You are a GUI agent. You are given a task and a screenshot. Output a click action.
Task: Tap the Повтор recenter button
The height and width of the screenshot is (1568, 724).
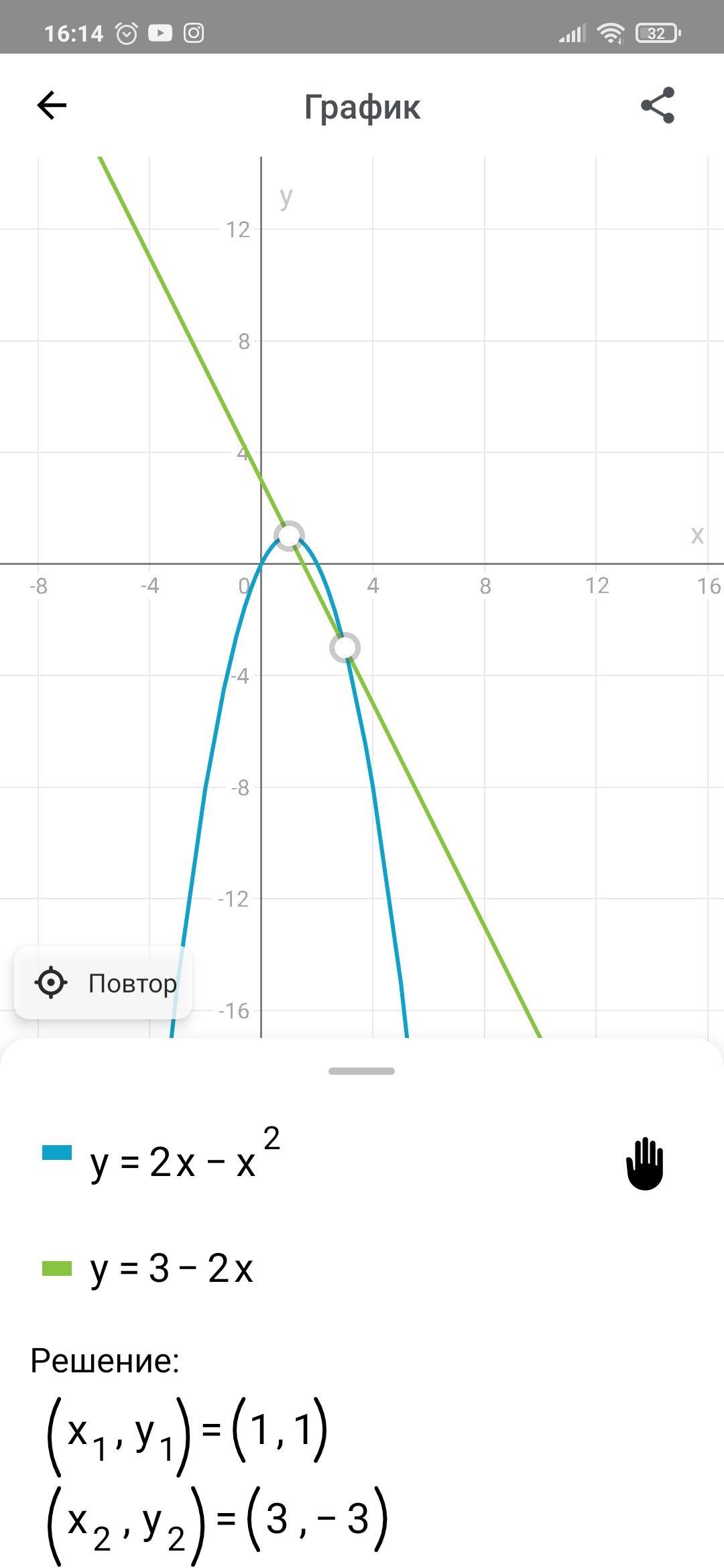(104, 983)
